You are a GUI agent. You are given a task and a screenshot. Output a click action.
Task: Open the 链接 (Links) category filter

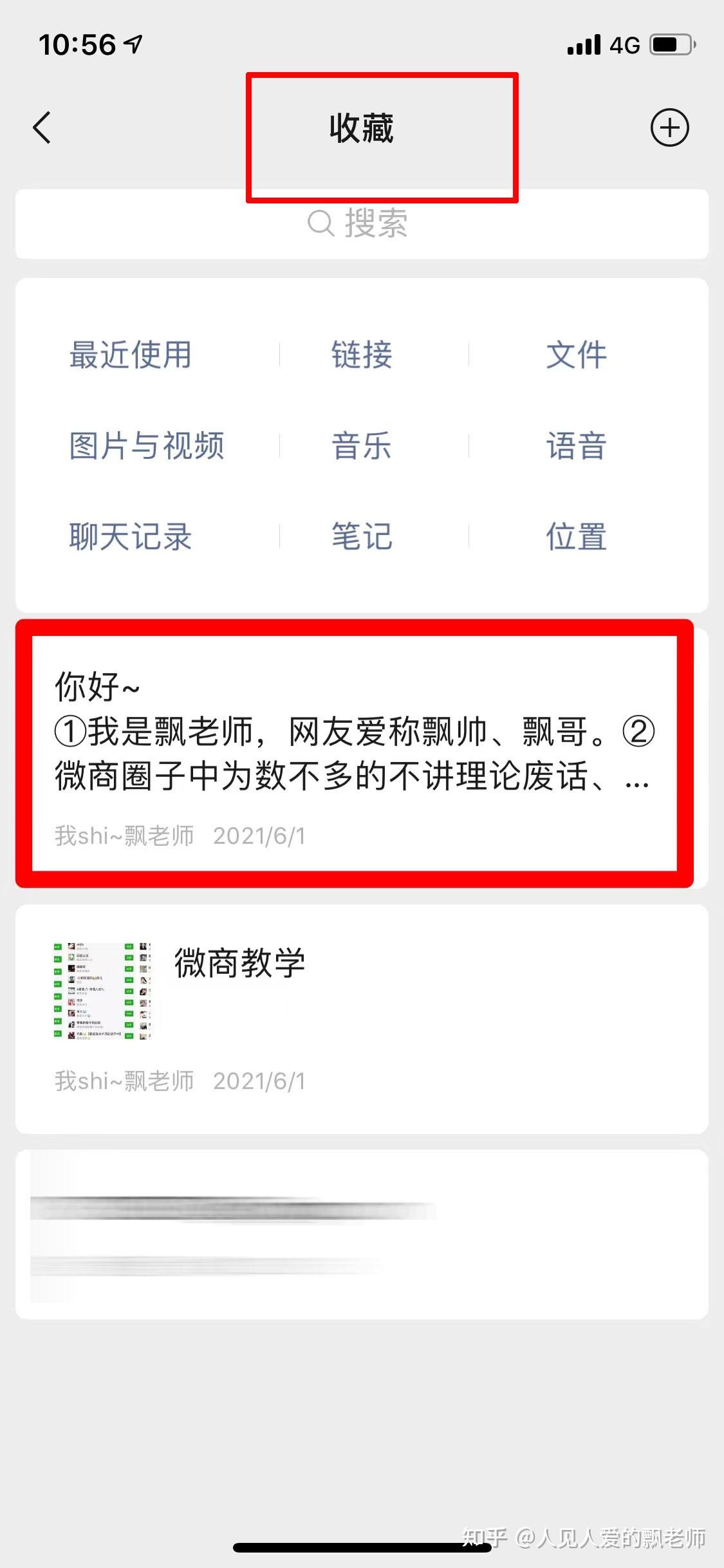click(361, 356)
